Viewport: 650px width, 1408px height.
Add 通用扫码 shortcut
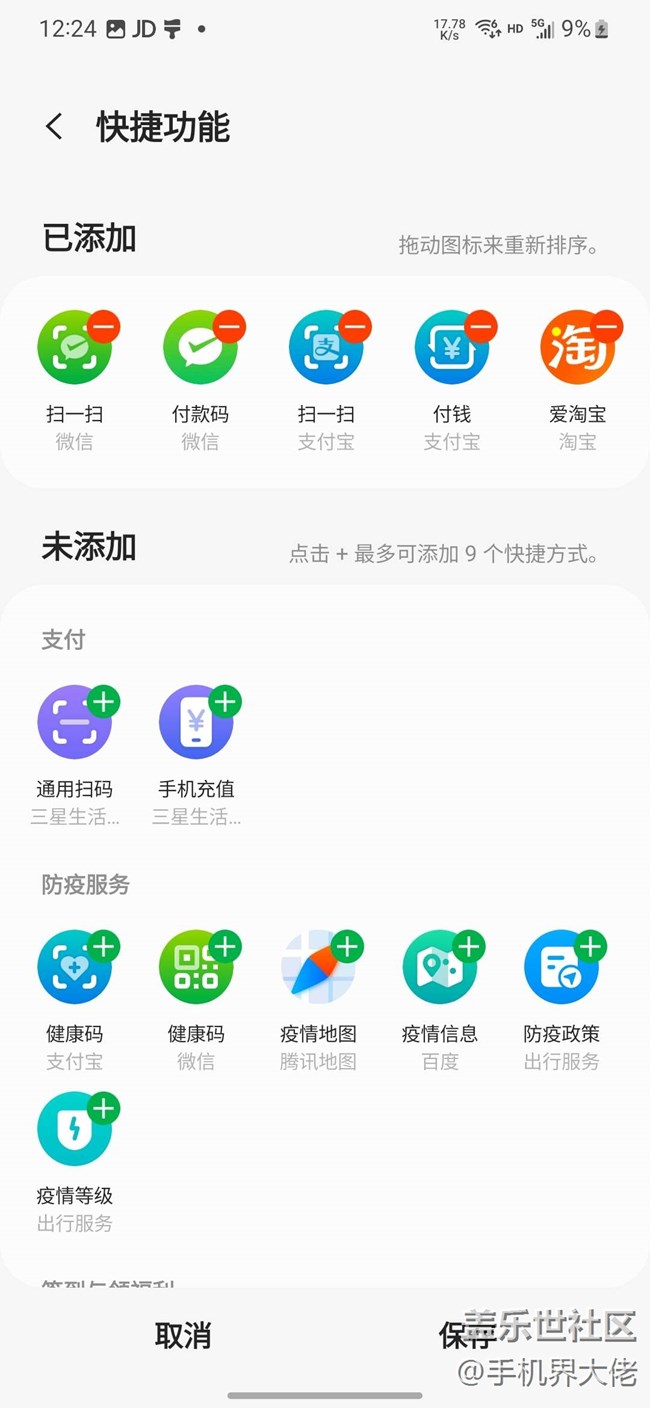tap(104, 702)
